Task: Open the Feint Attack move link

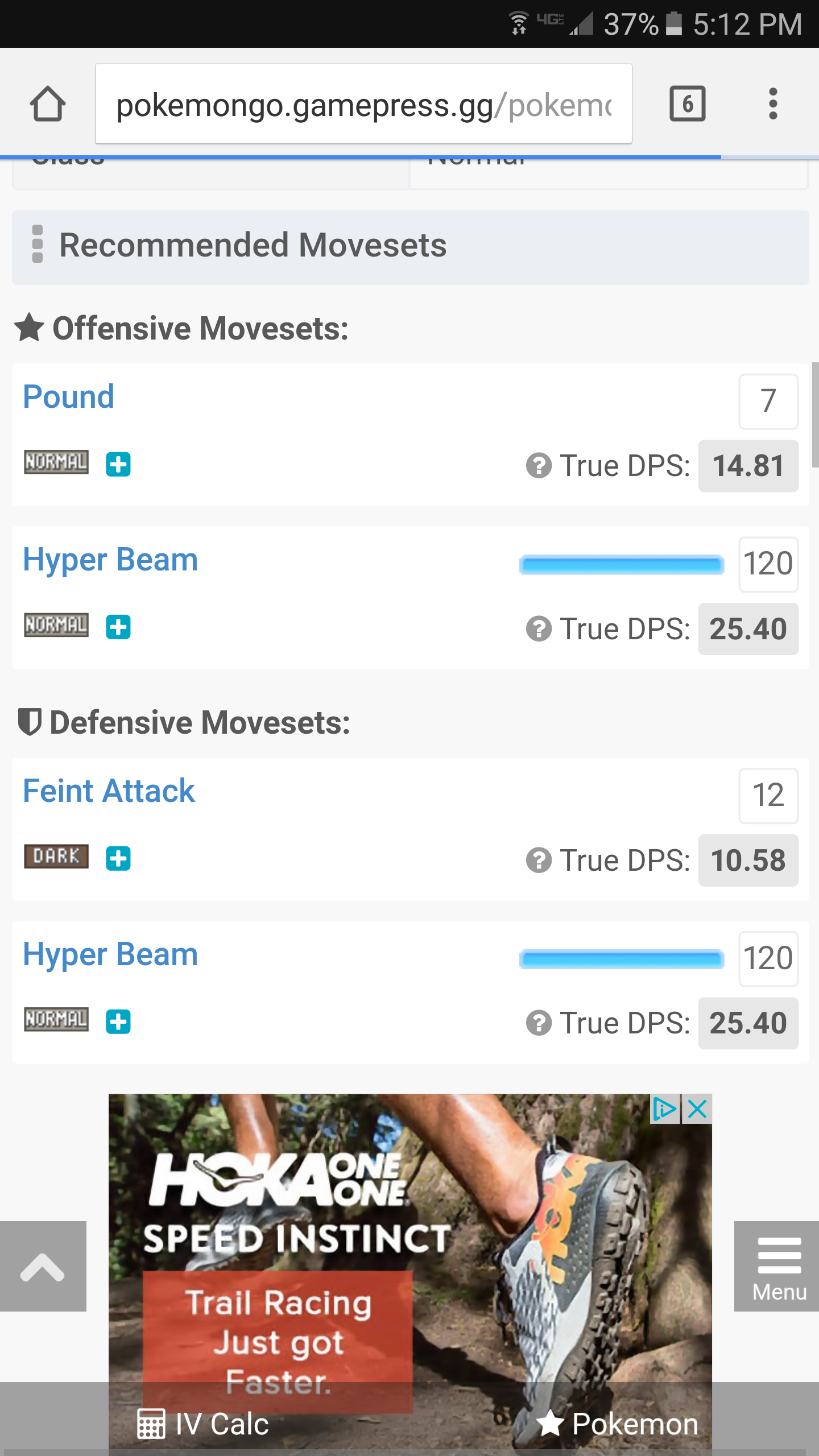Action: pyautogui.click(x=109, y=791)
